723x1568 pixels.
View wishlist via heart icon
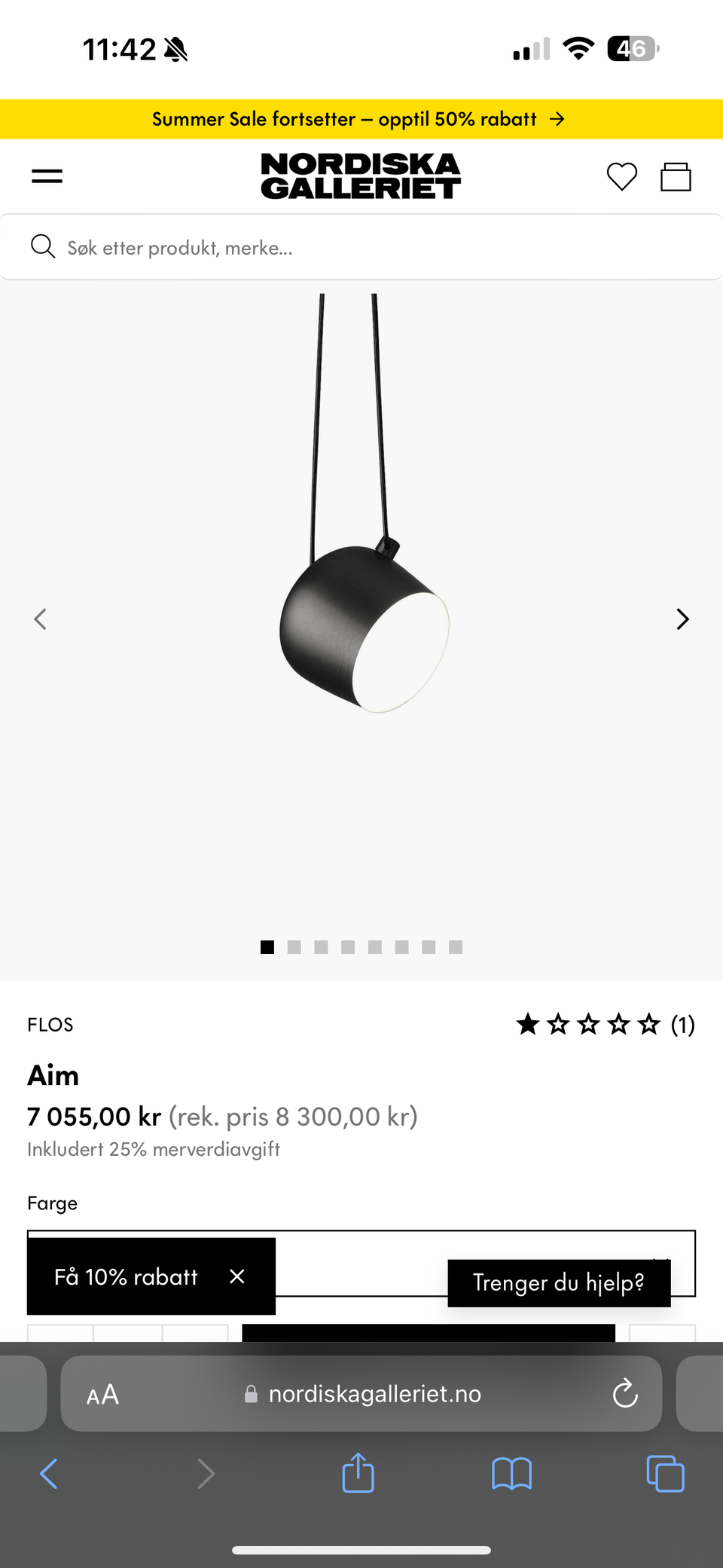pos(621,176)
